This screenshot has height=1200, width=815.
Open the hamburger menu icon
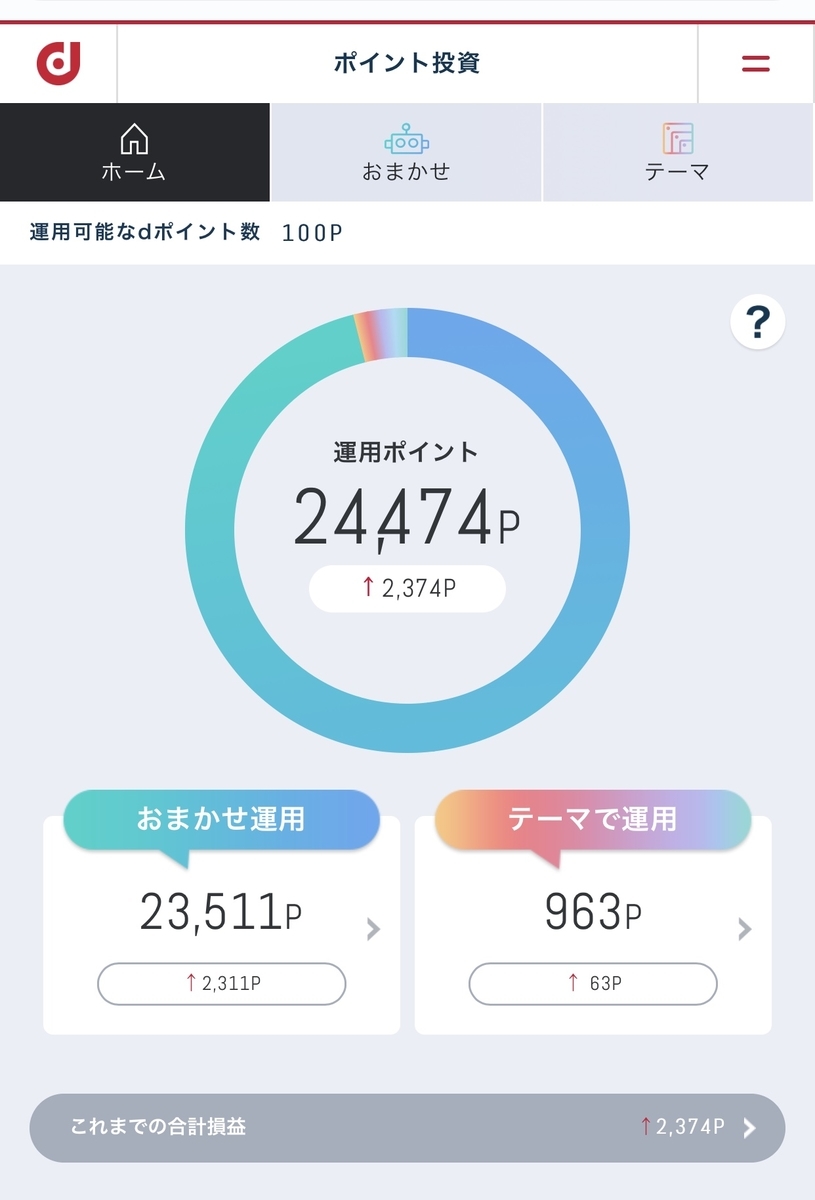(754, 63)
